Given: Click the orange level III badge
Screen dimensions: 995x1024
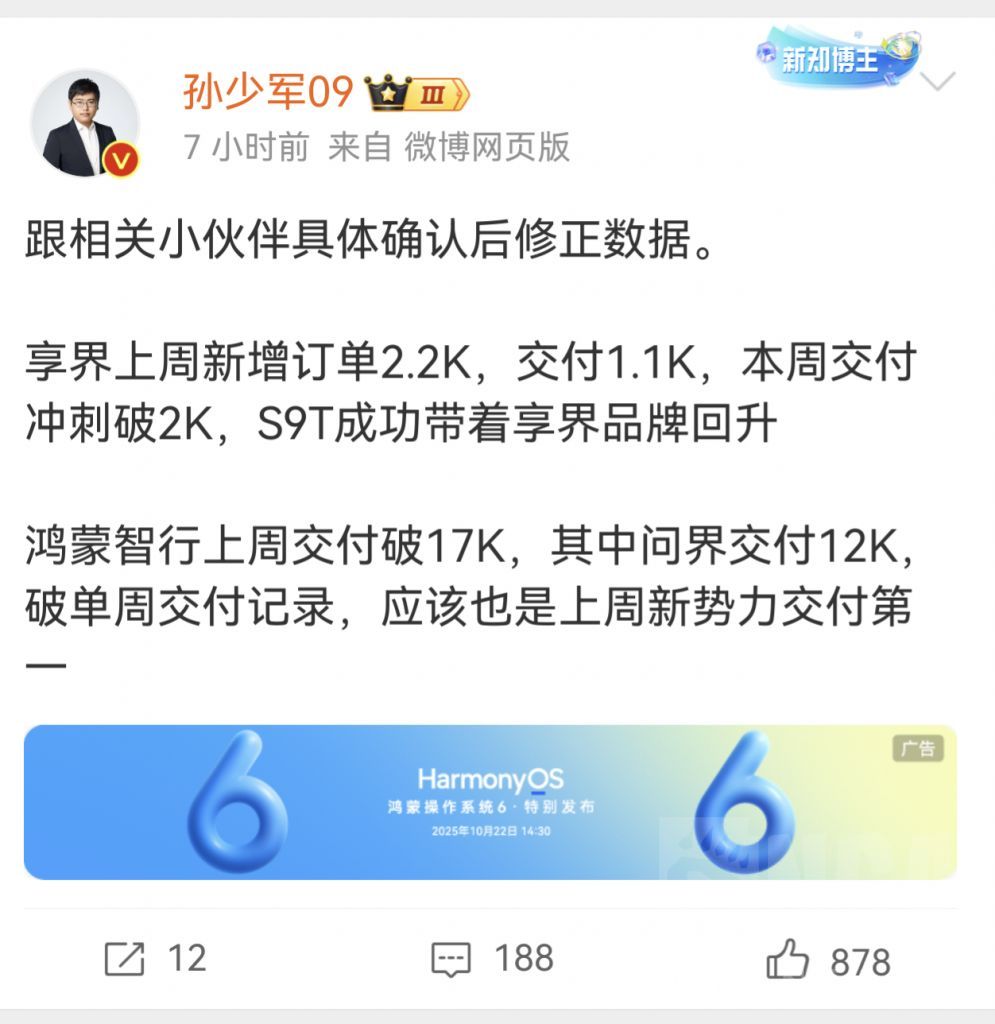Looking at the screenshot, I should pos(432,92).
